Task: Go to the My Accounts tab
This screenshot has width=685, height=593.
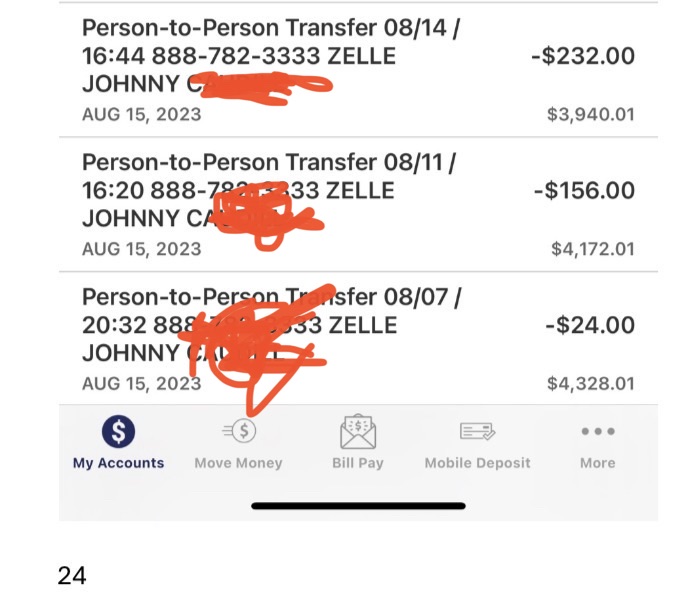Action: click(x=118, y=444)
